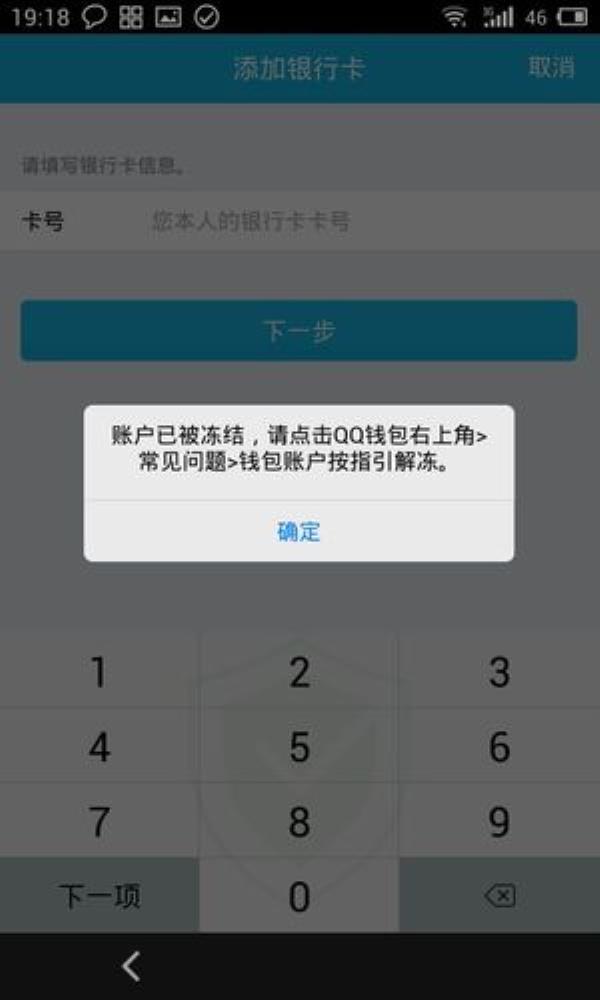Viewport: 600px width, 1000px height.
Task: Enter digit 6 on the keypad
Action: (x=499, y=747)
